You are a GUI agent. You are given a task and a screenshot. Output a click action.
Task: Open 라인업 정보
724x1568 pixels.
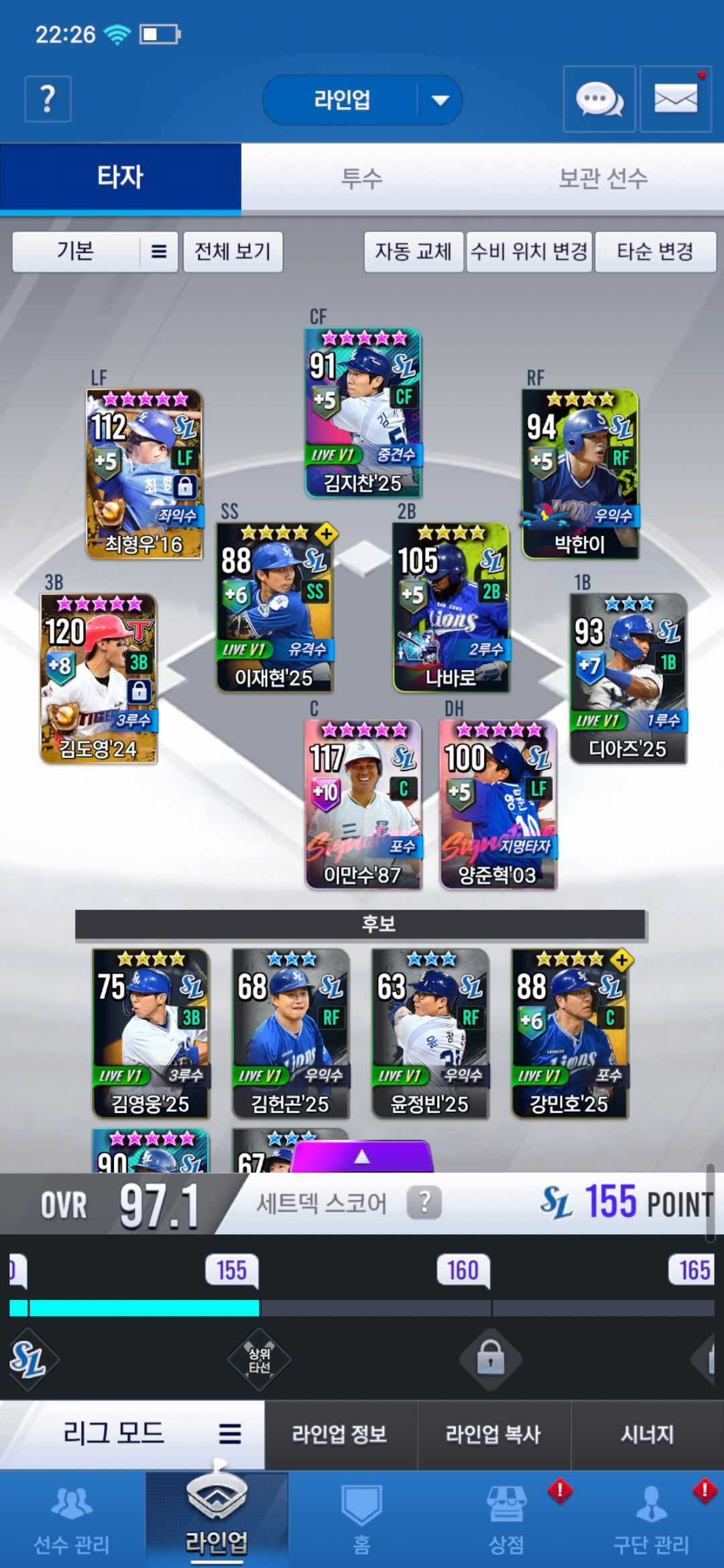340,1434
